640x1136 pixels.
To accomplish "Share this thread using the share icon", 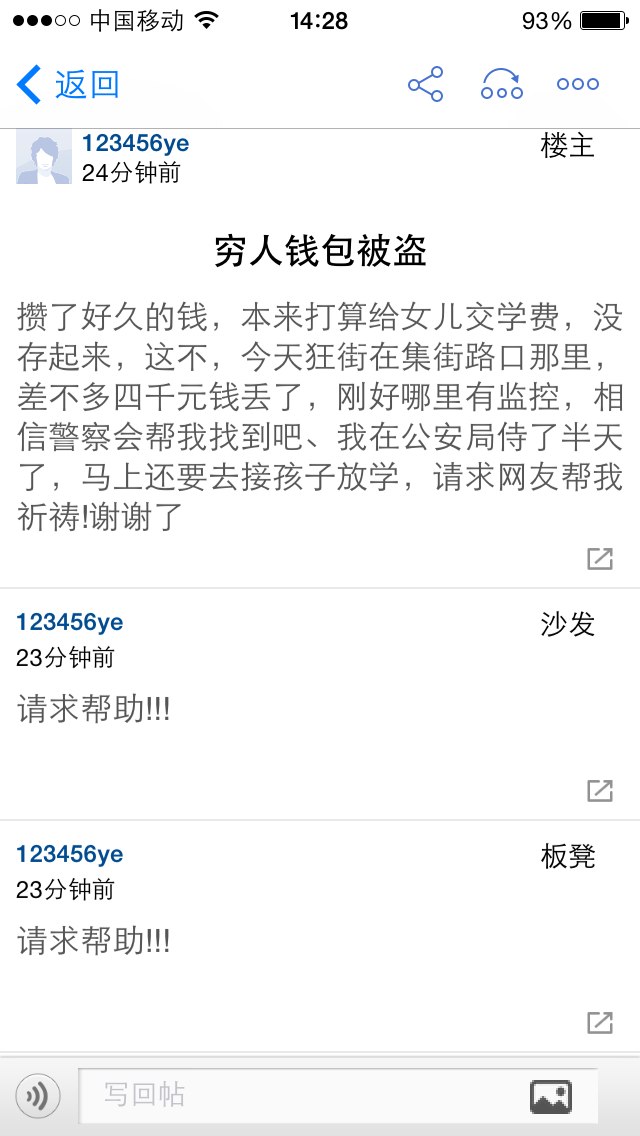I will pyautogui.click(x=425, y=84).
